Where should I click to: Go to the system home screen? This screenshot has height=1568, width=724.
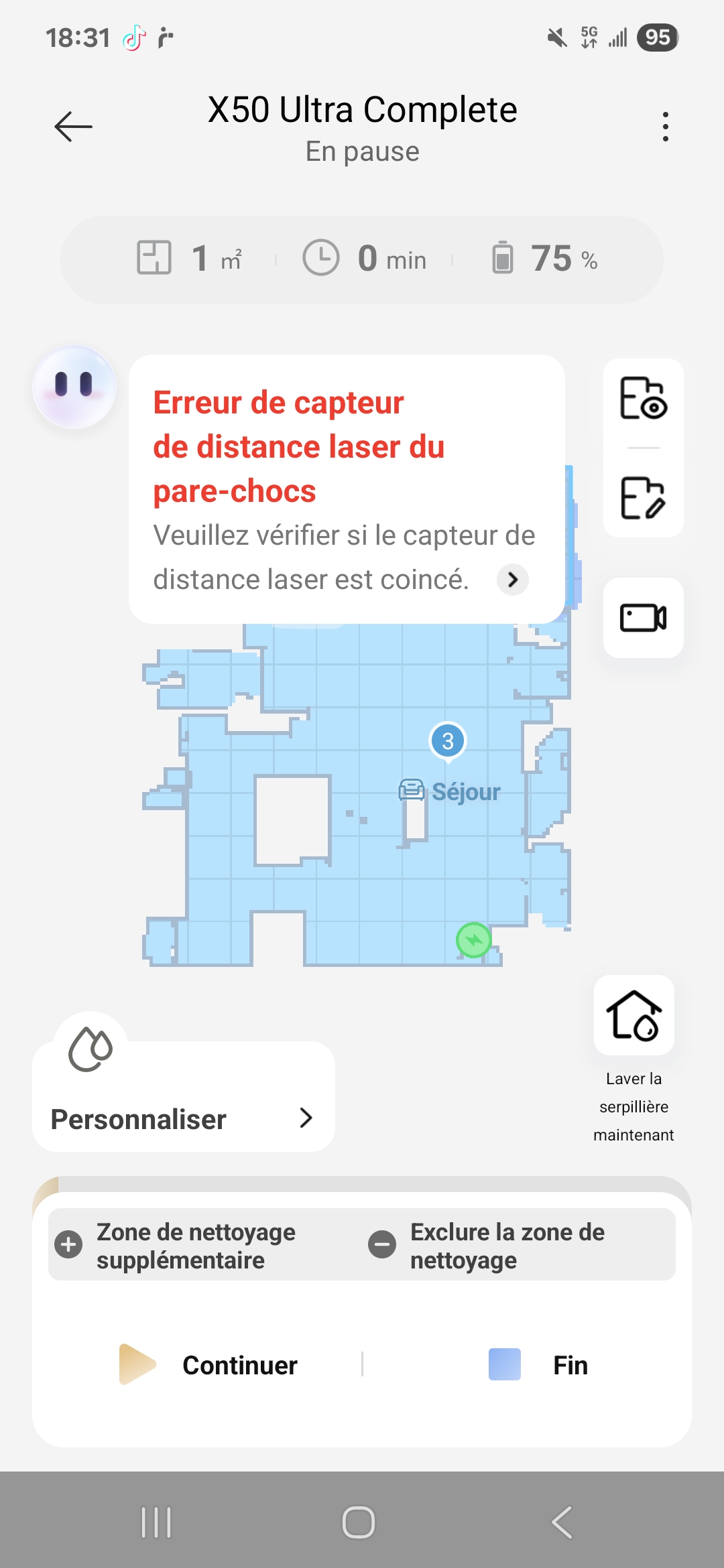[x=359, y=1522]
